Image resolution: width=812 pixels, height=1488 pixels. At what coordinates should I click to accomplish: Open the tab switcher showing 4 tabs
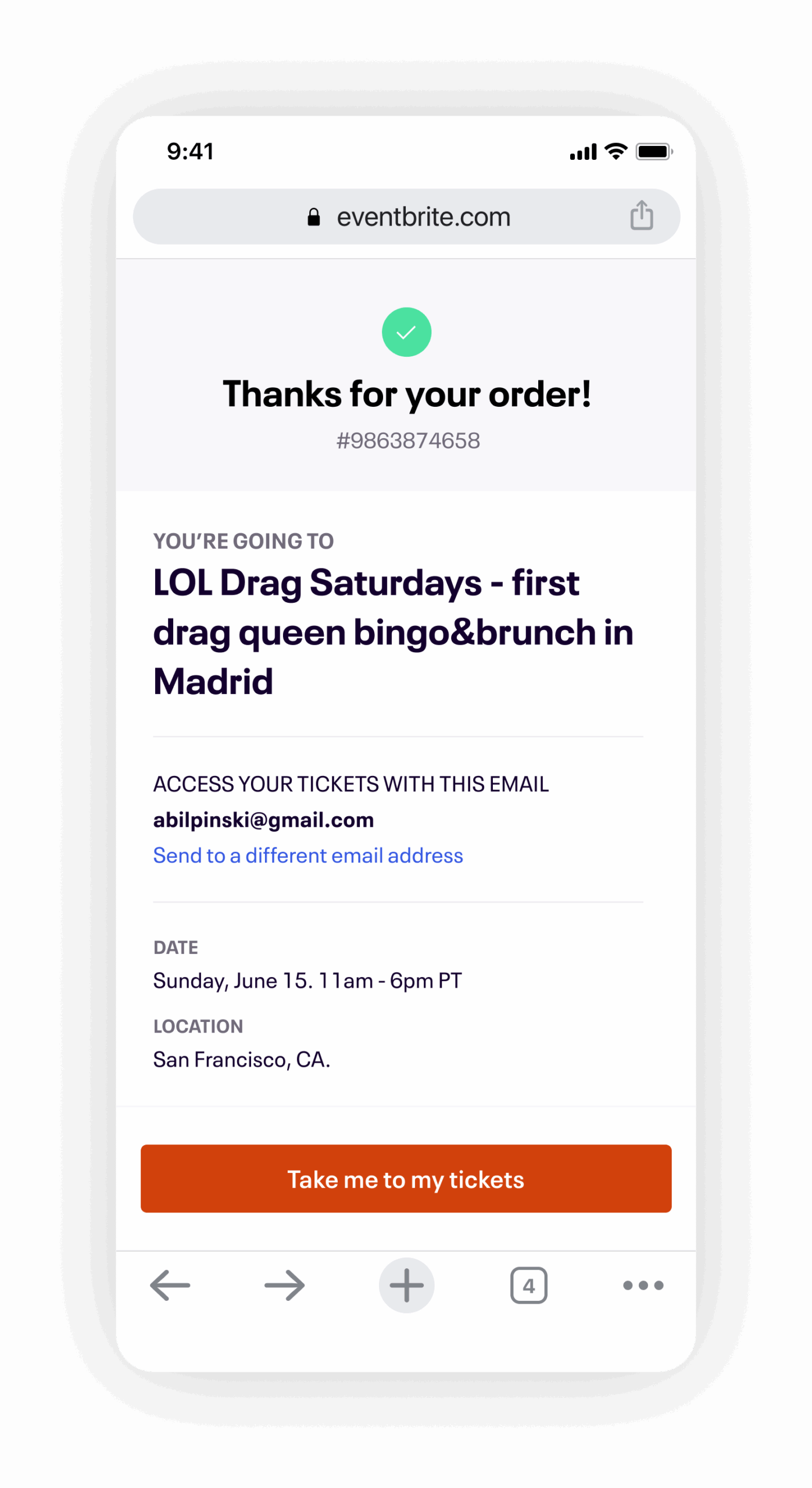(x=528, y=1285)
